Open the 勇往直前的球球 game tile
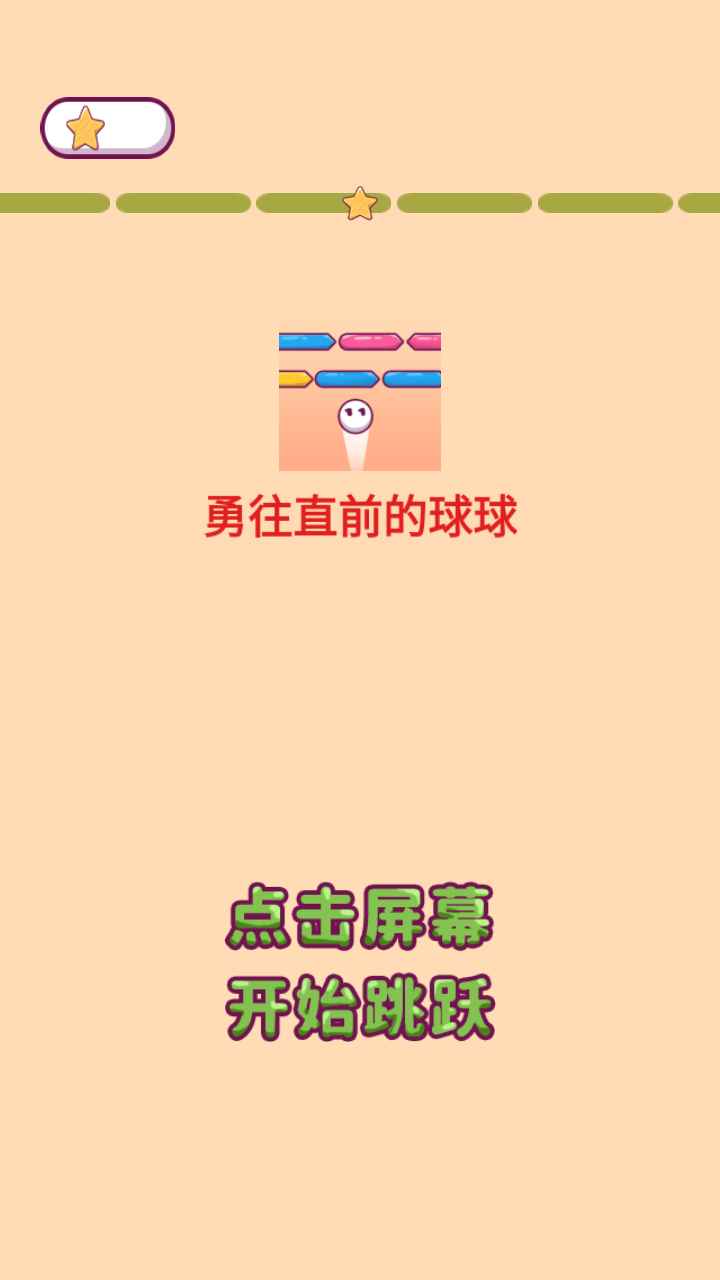Viewport: 720px width, 1280px height. point(360,401)
